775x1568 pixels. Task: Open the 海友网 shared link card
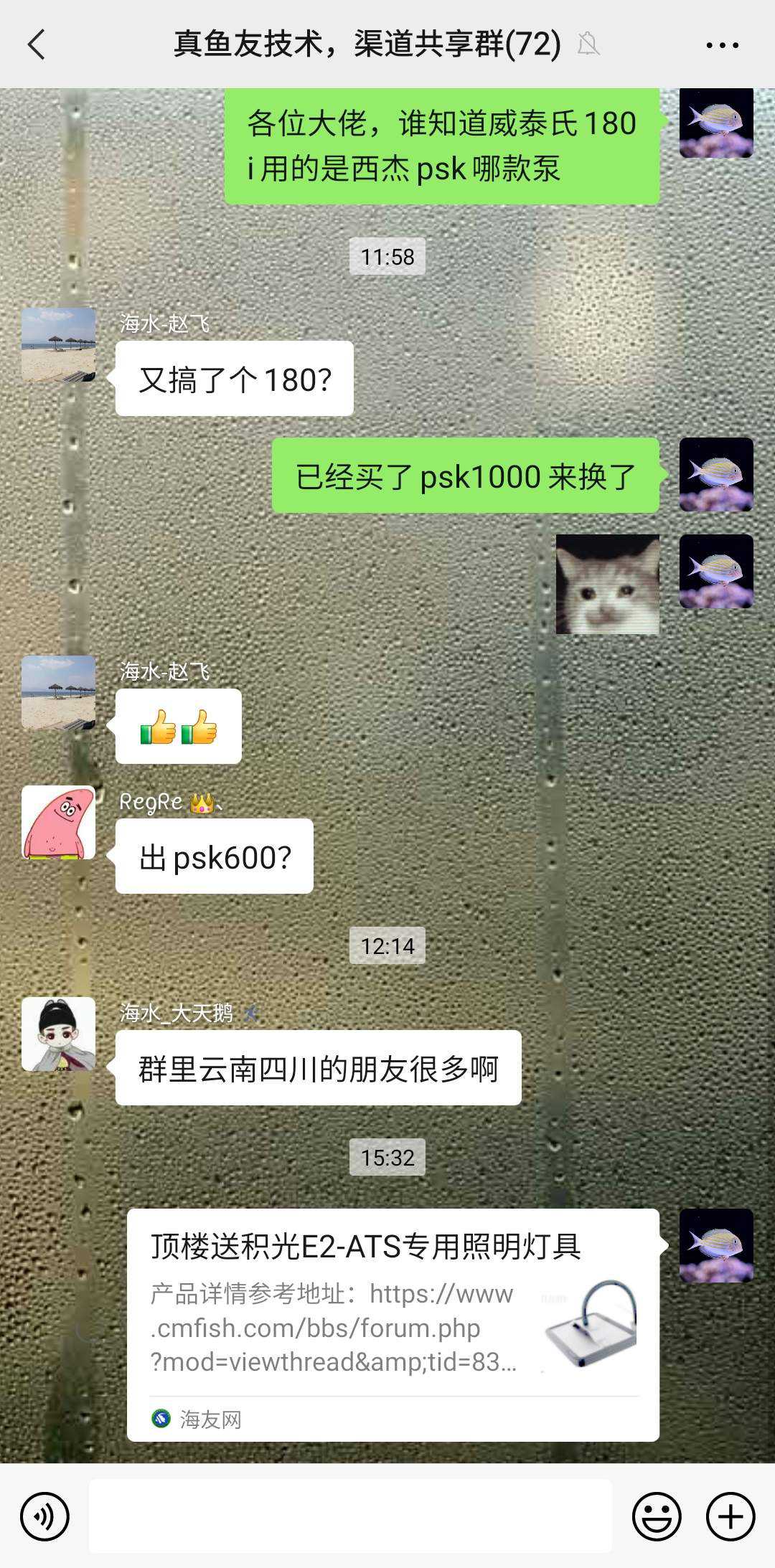coord(393,1324)
